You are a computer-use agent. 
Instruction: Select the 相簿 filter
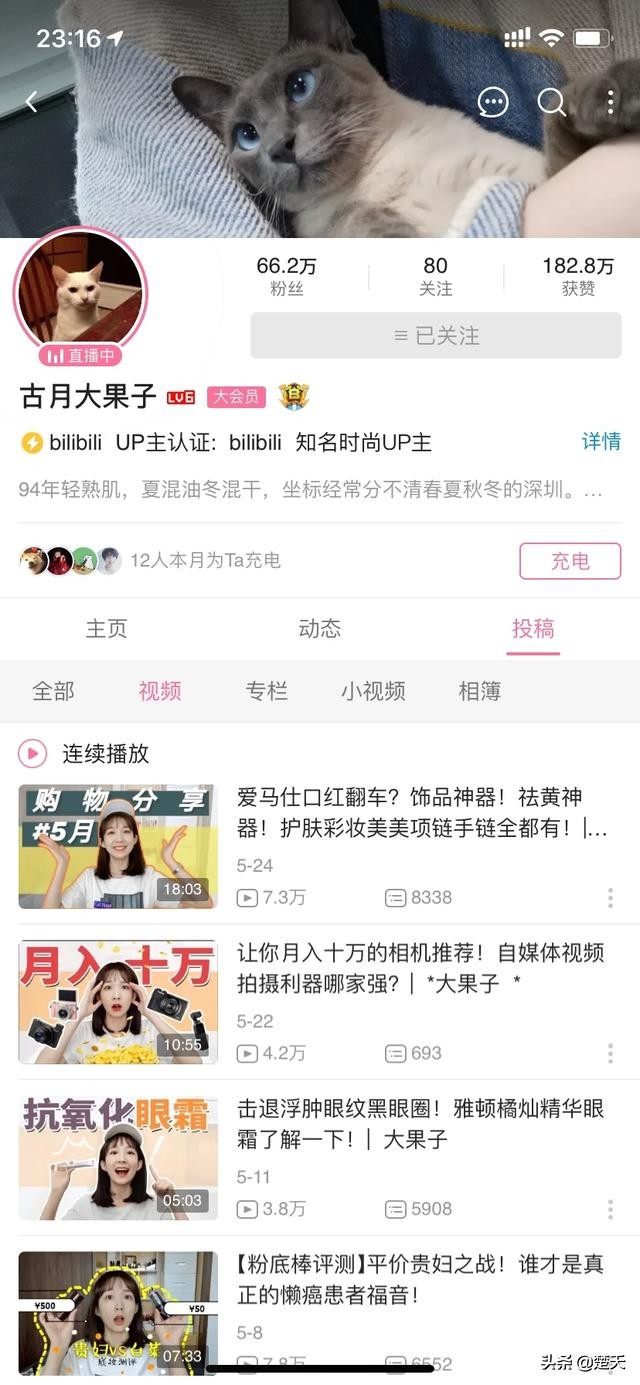pos(480,691)
